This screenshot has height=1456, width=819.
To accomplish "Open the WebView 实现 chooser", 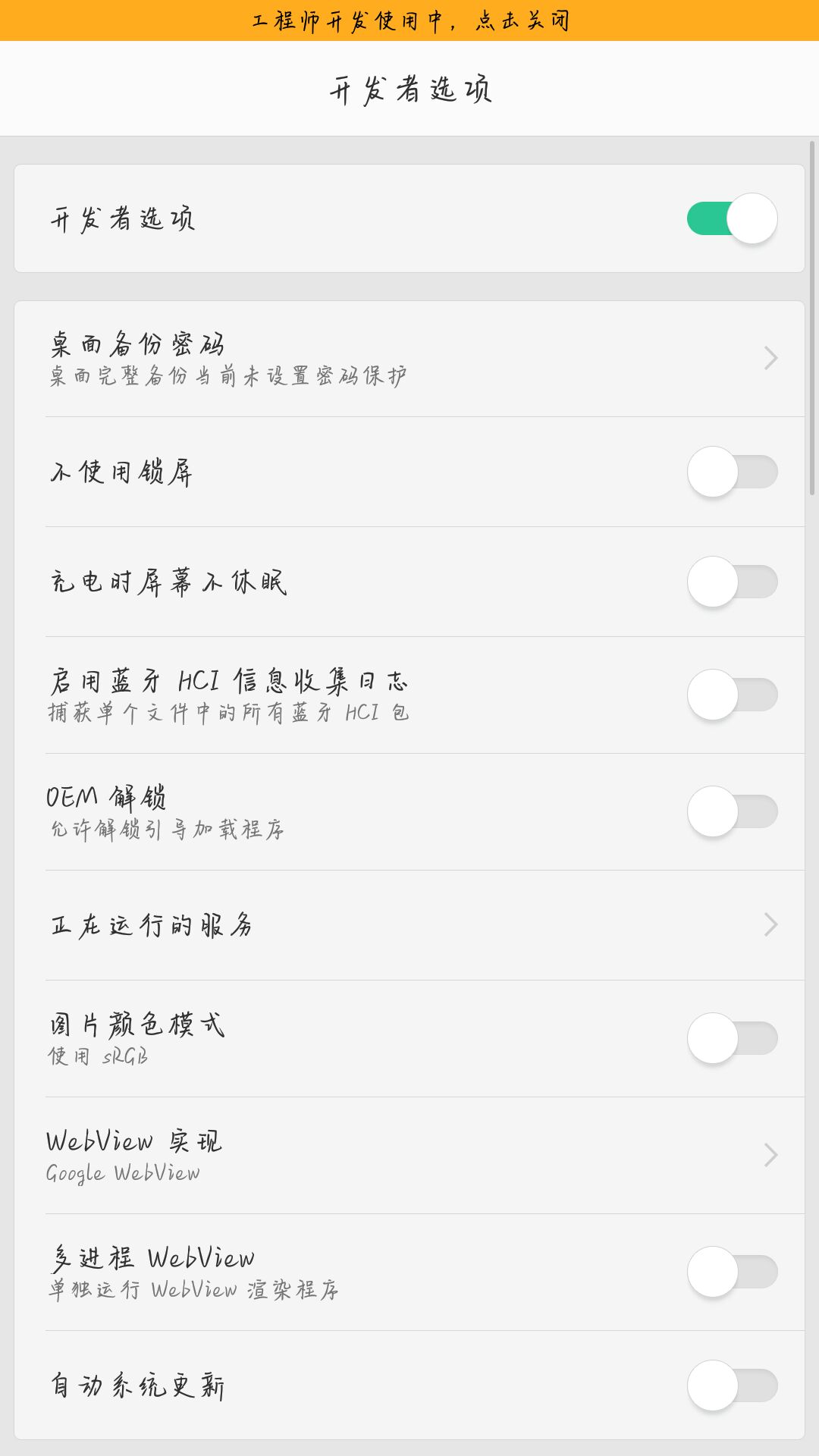I will (409, 1155).
